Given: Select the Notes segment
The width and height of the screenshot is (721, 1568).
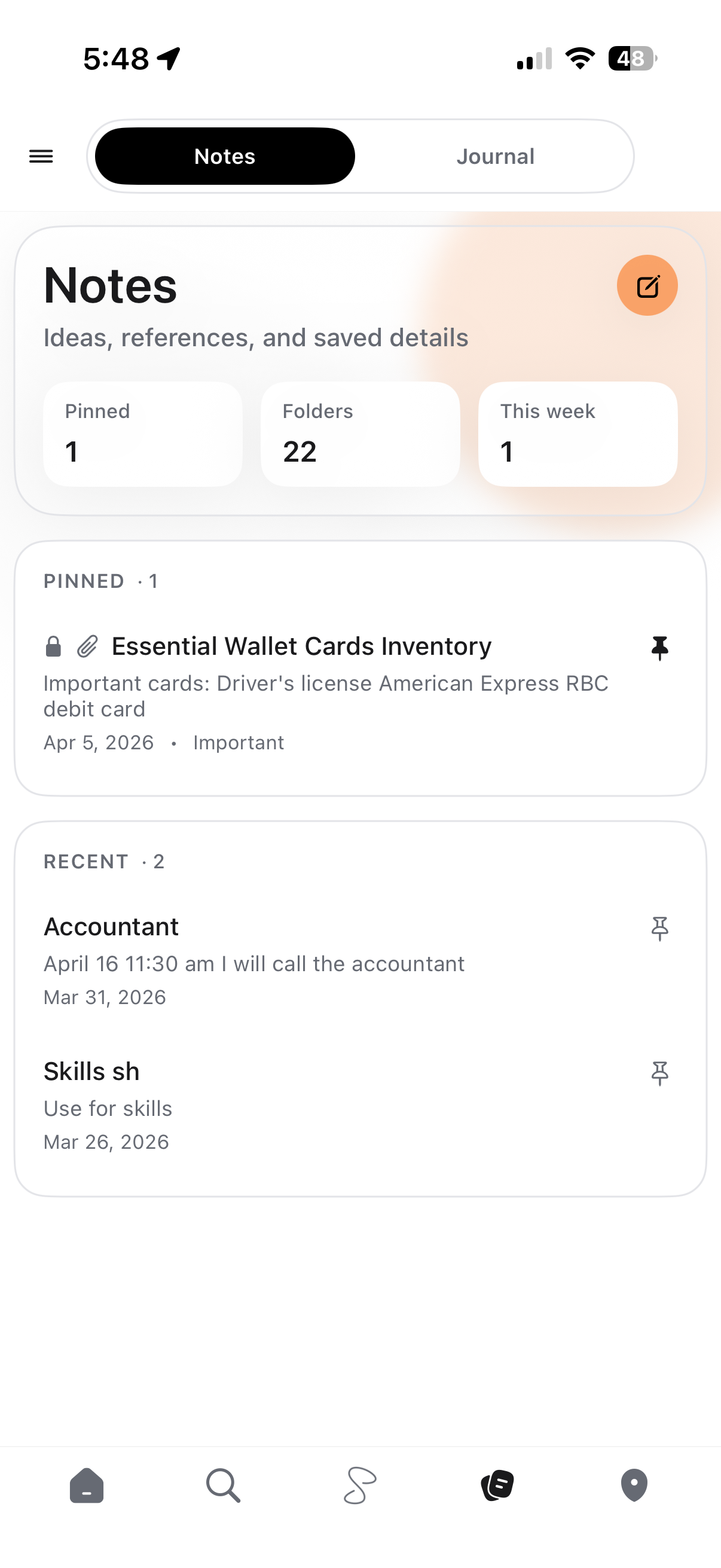Looking at the screenshot, I should pos(225,157).
